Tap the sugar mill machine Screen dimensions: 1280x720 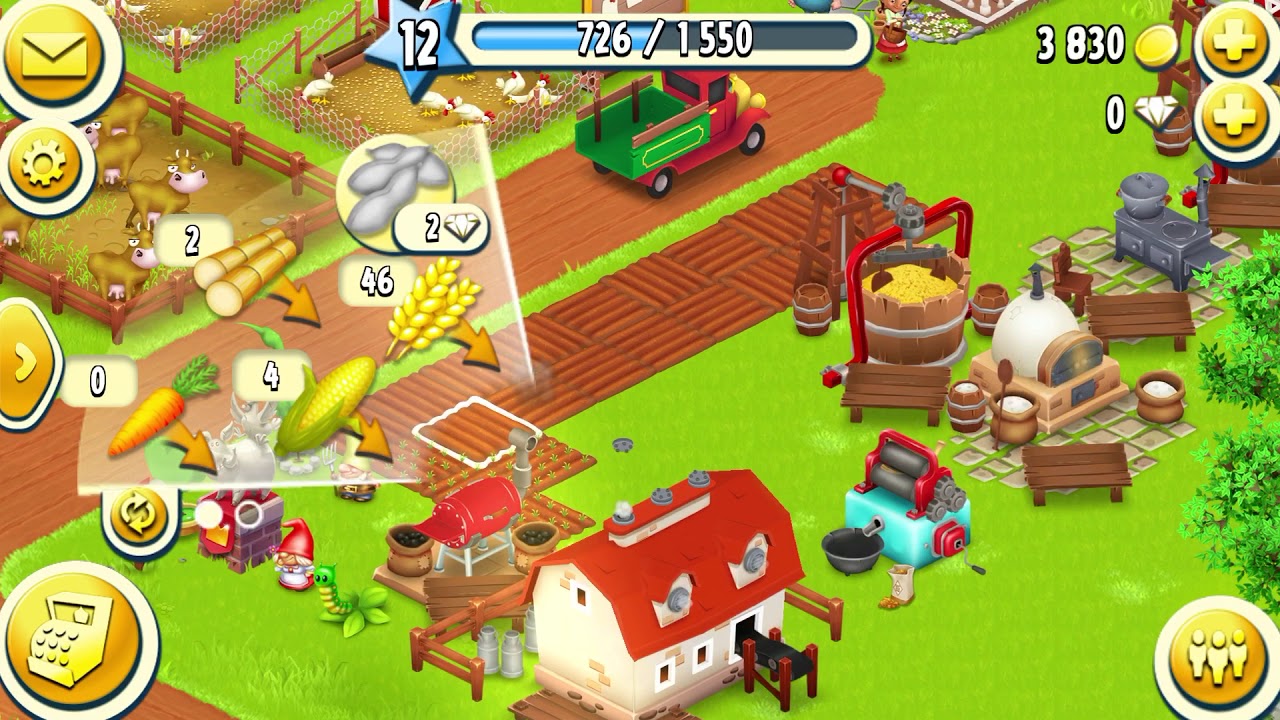click(910, 290)
